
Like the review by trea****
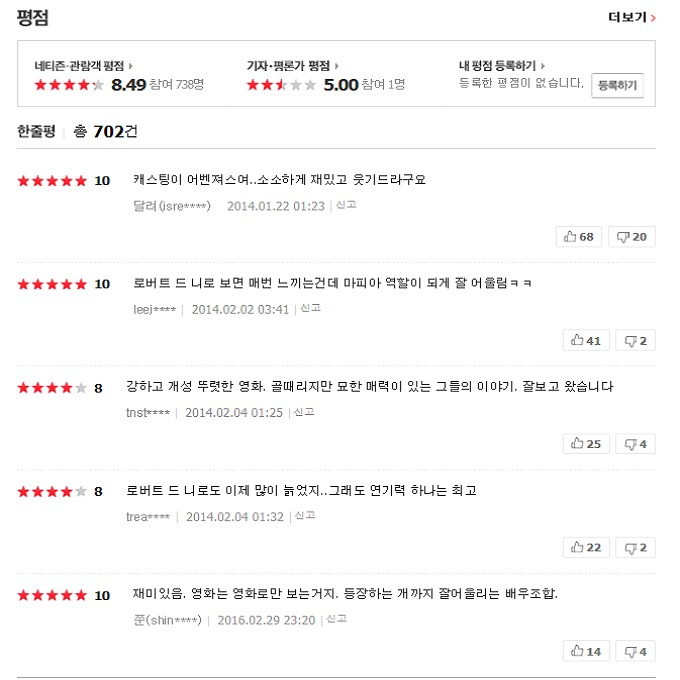586,548
